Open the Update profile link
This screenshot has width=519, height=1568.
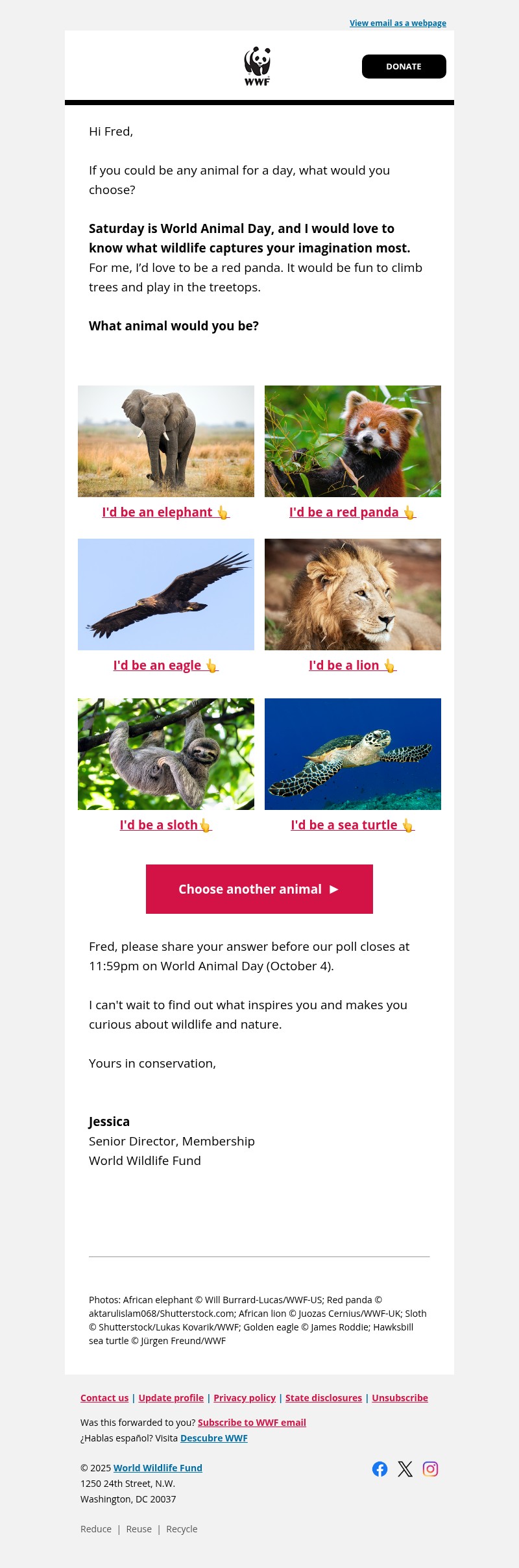pyautogui.click(x=171, y=1398)
